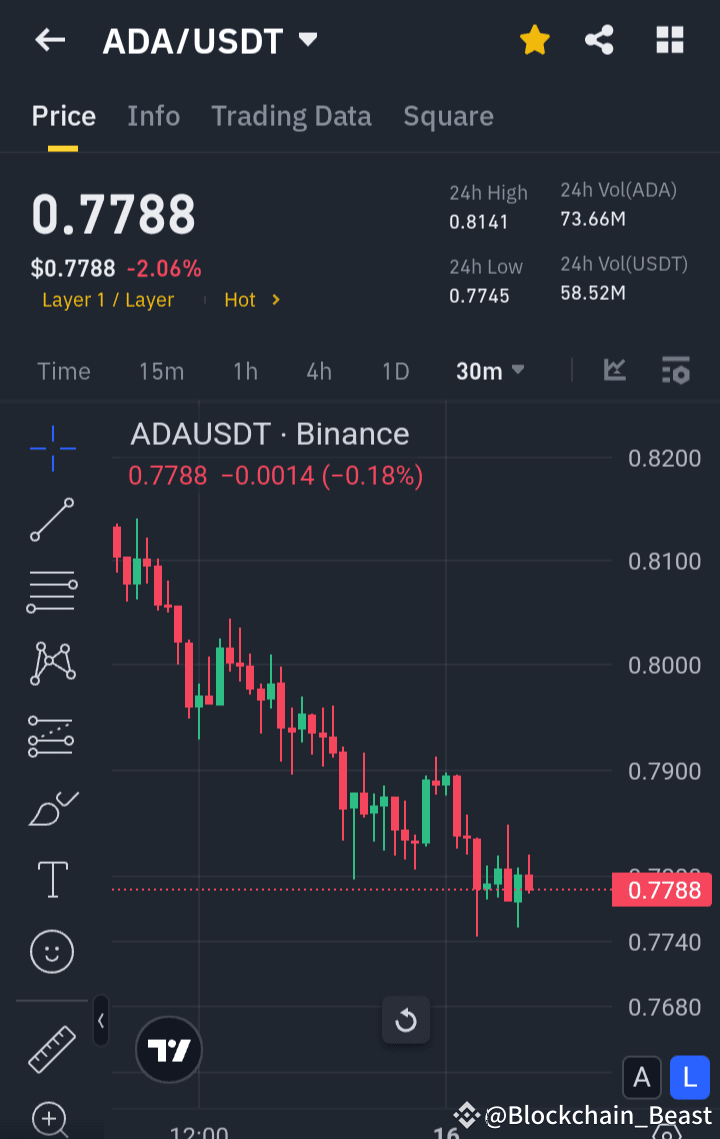Viewport: 720px width, 1139px height.
Task: Select the text annotation tool
Action: pyautogui.click(x=50, y=879)
